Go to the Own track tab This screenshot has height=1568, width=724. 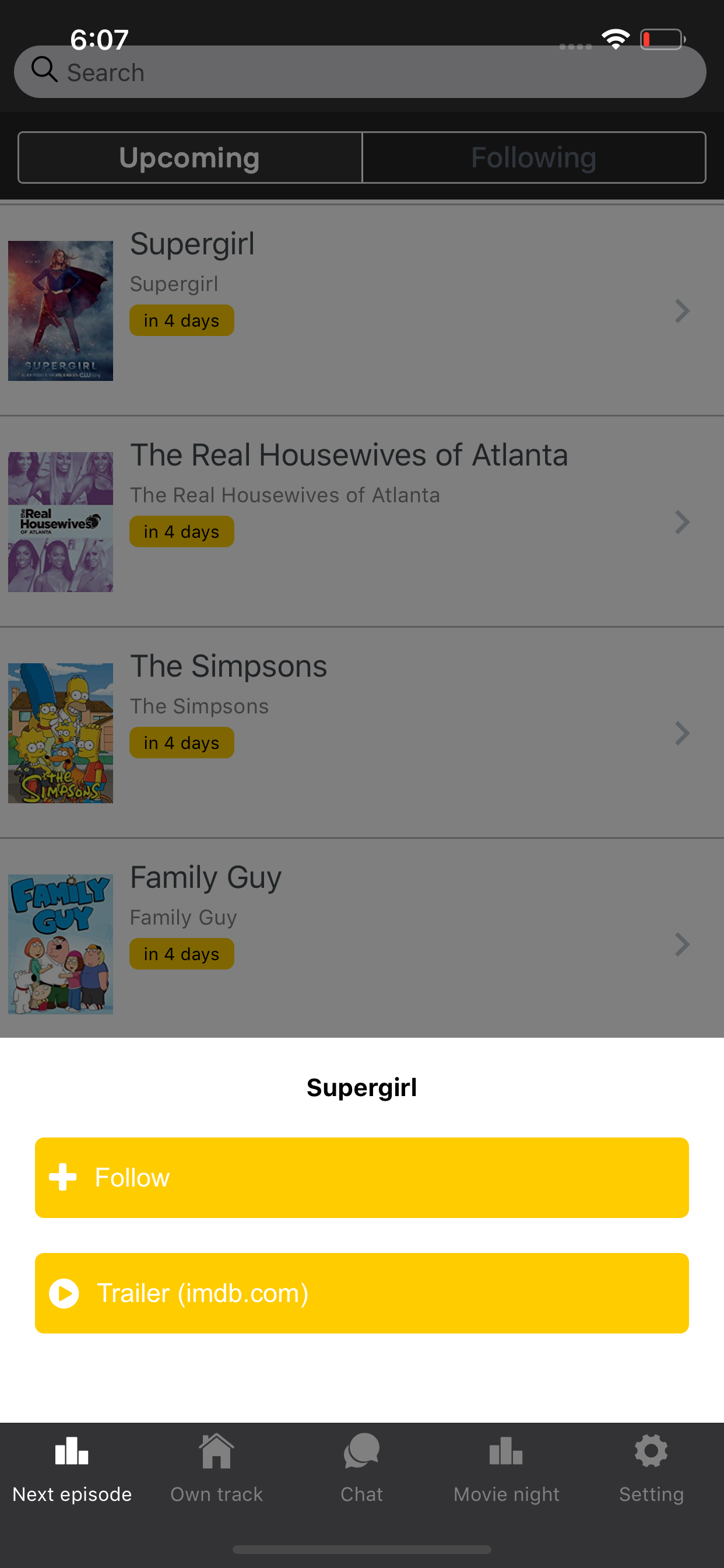217,1468
